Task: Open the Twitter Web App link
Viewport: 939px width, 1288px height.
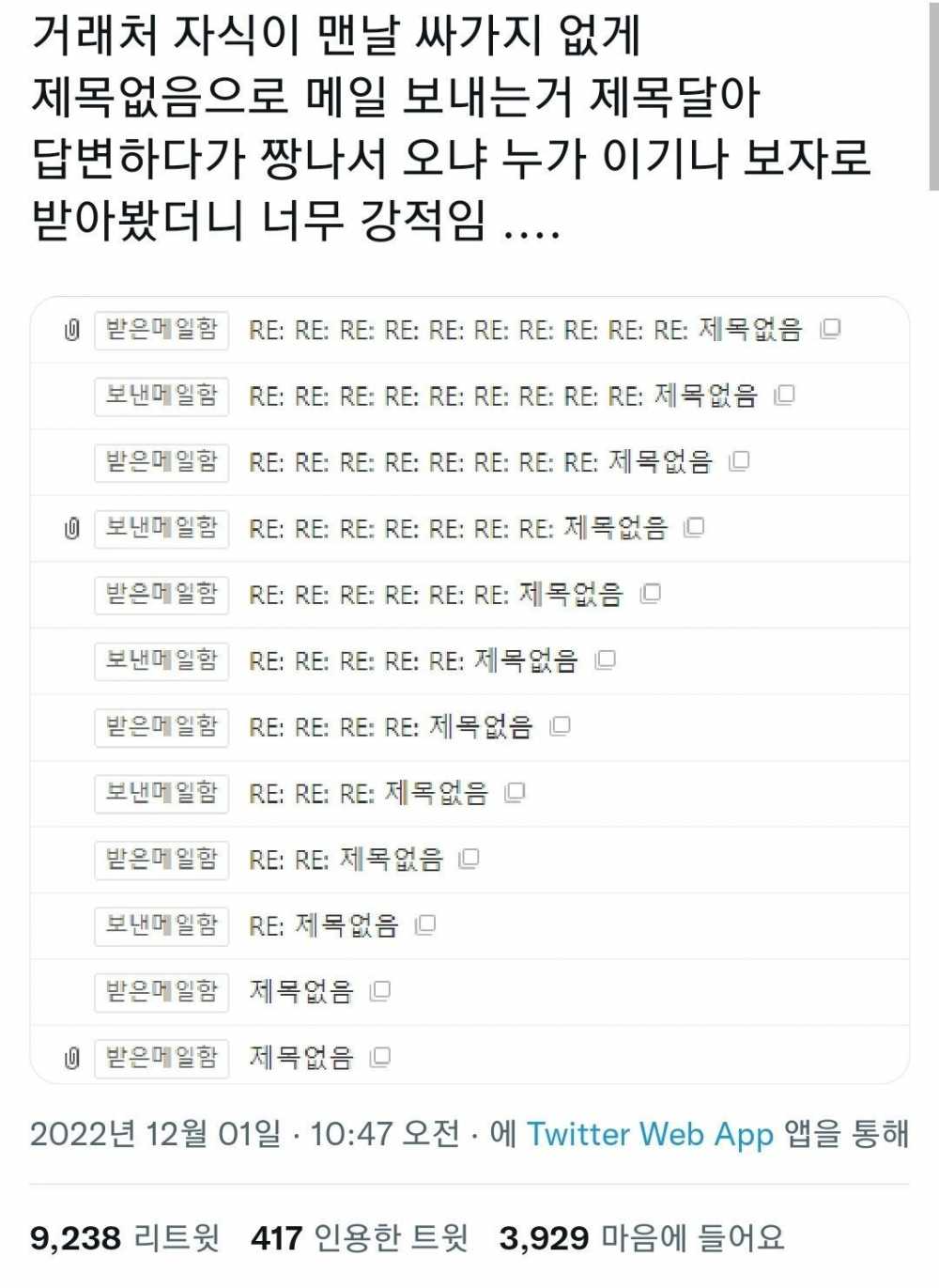Action: tap(650, 1134)
